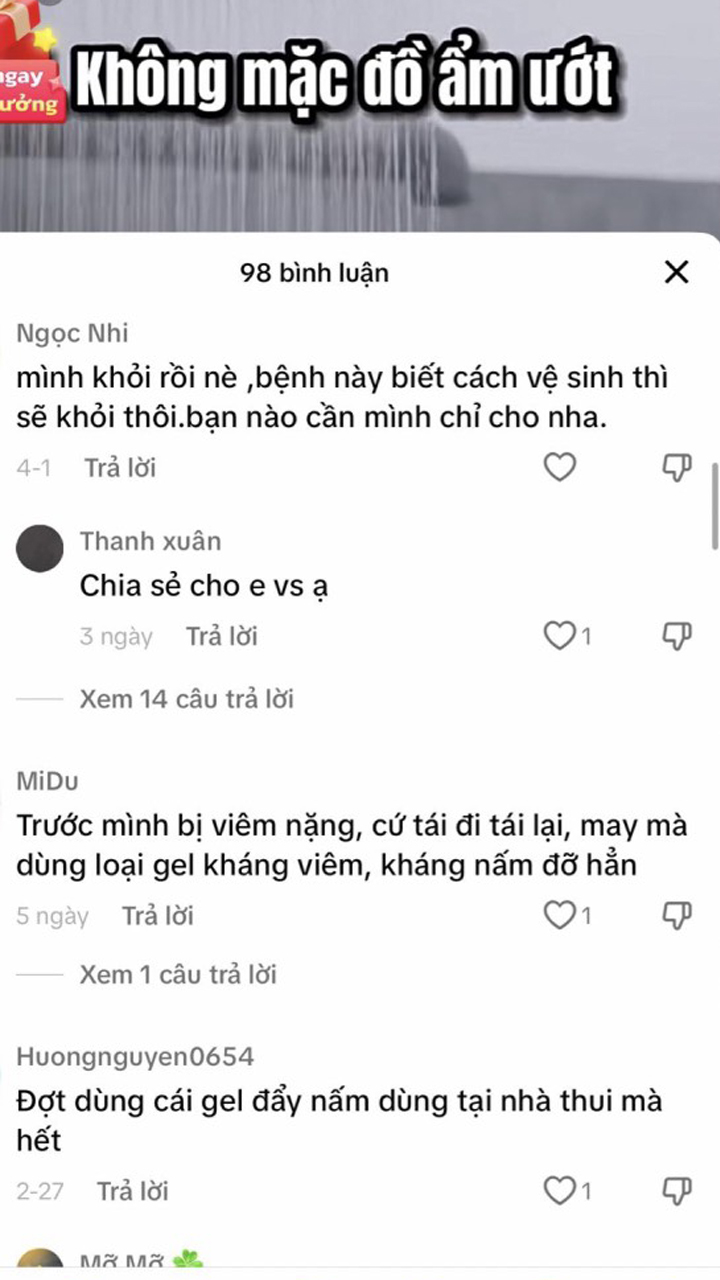Dislike MiDu's comment

coord(678,915)
